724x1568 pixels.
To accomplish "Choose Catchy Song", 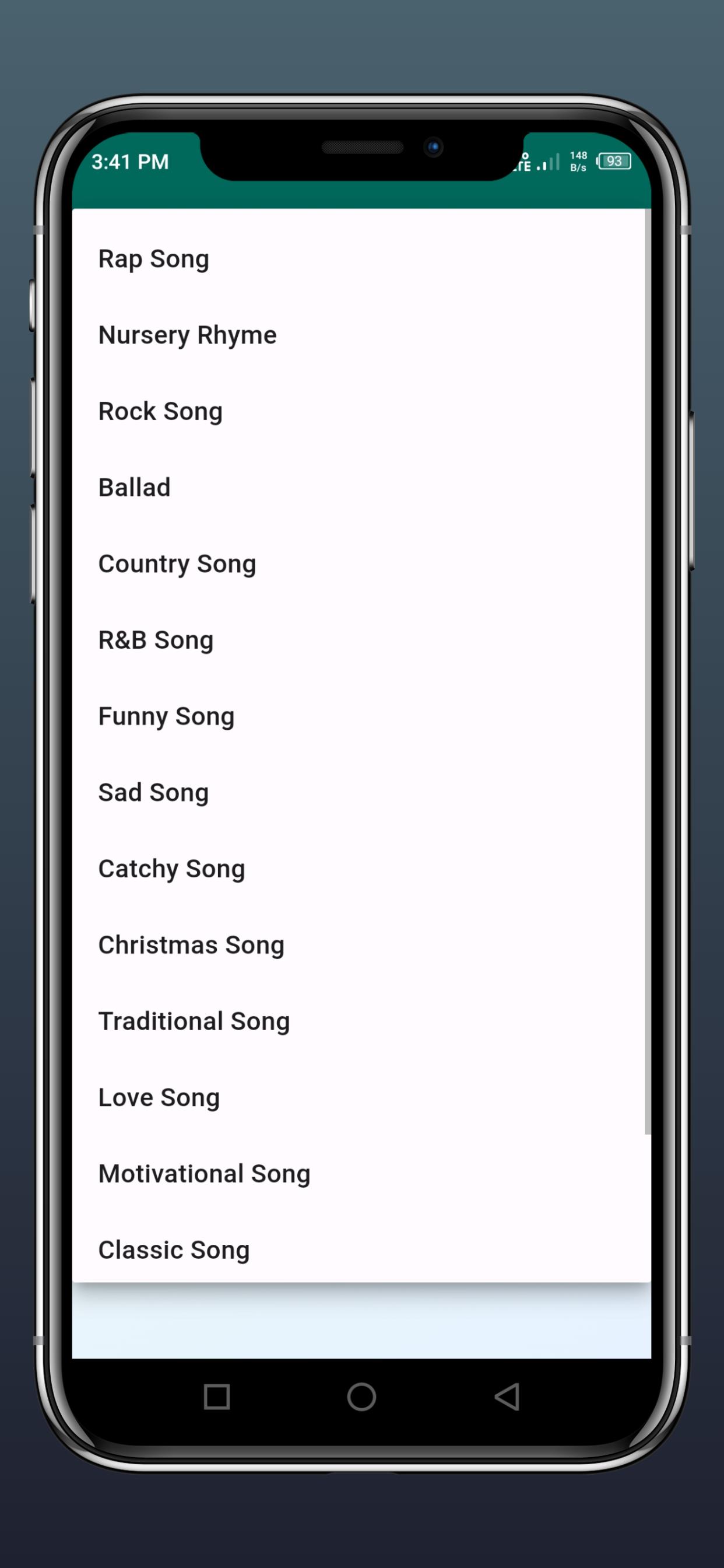I will 361,869.
